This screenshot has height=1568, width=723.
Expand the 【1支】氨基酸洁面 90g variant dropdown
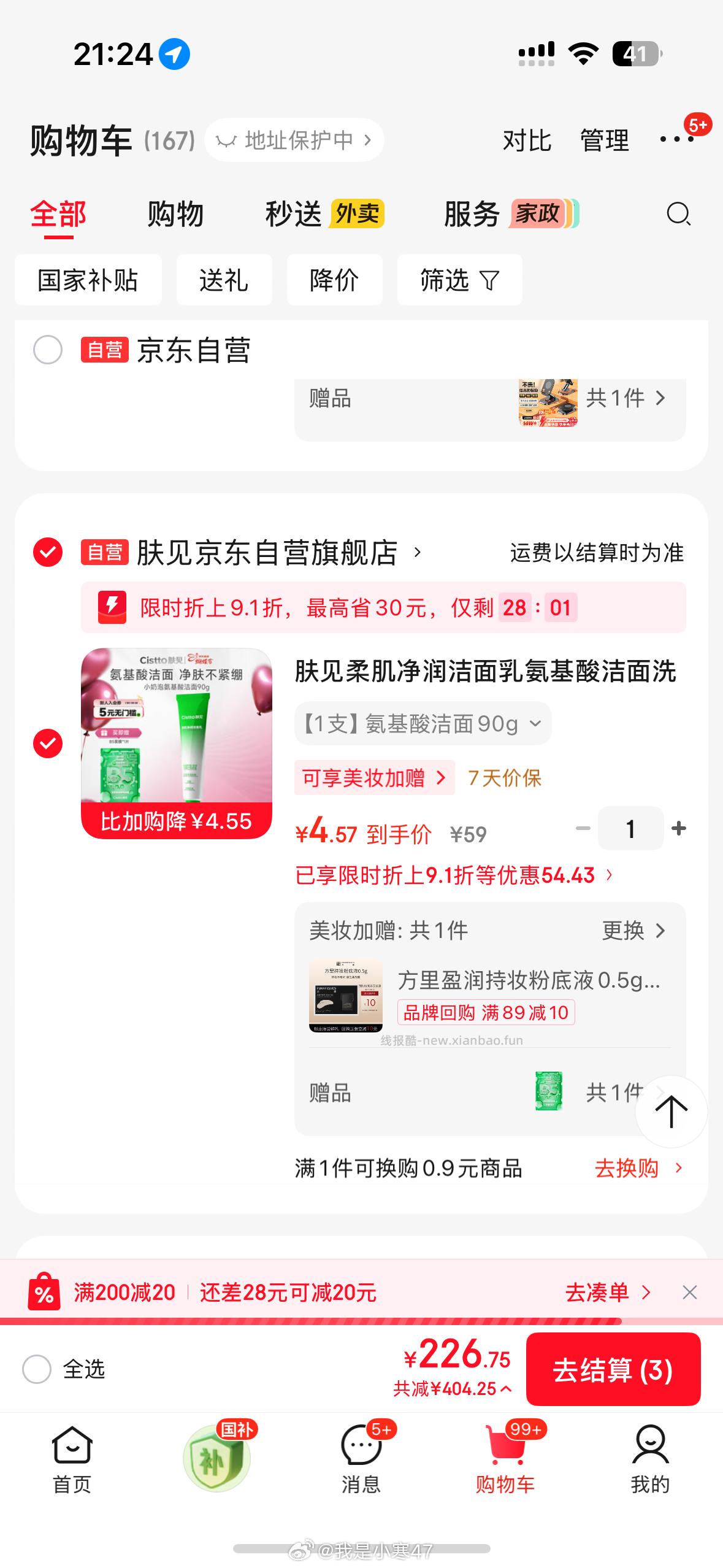pyautogui.click(x=423, y=723)
